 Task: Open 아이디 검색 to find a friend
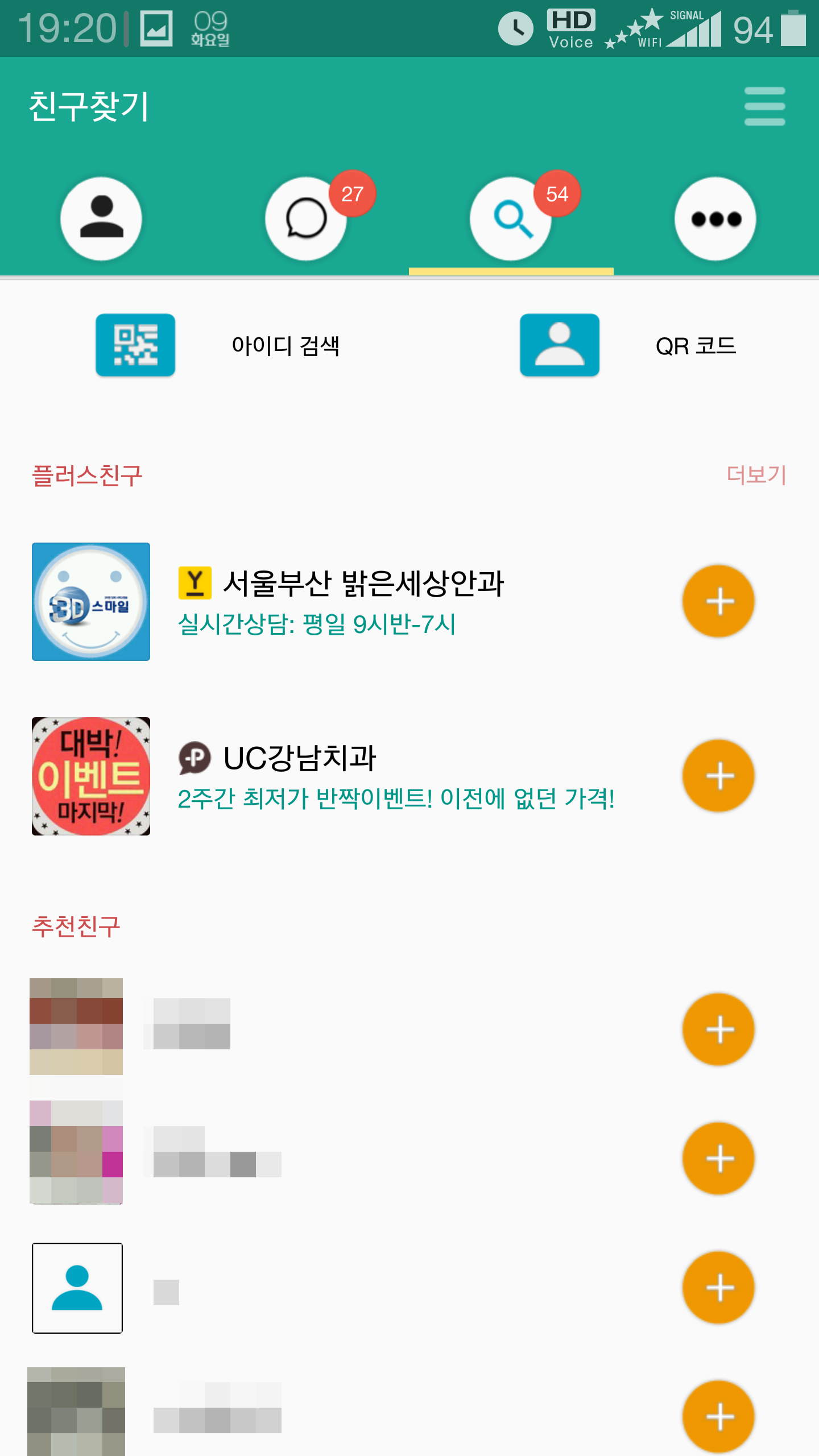click(x=284, y=346)
